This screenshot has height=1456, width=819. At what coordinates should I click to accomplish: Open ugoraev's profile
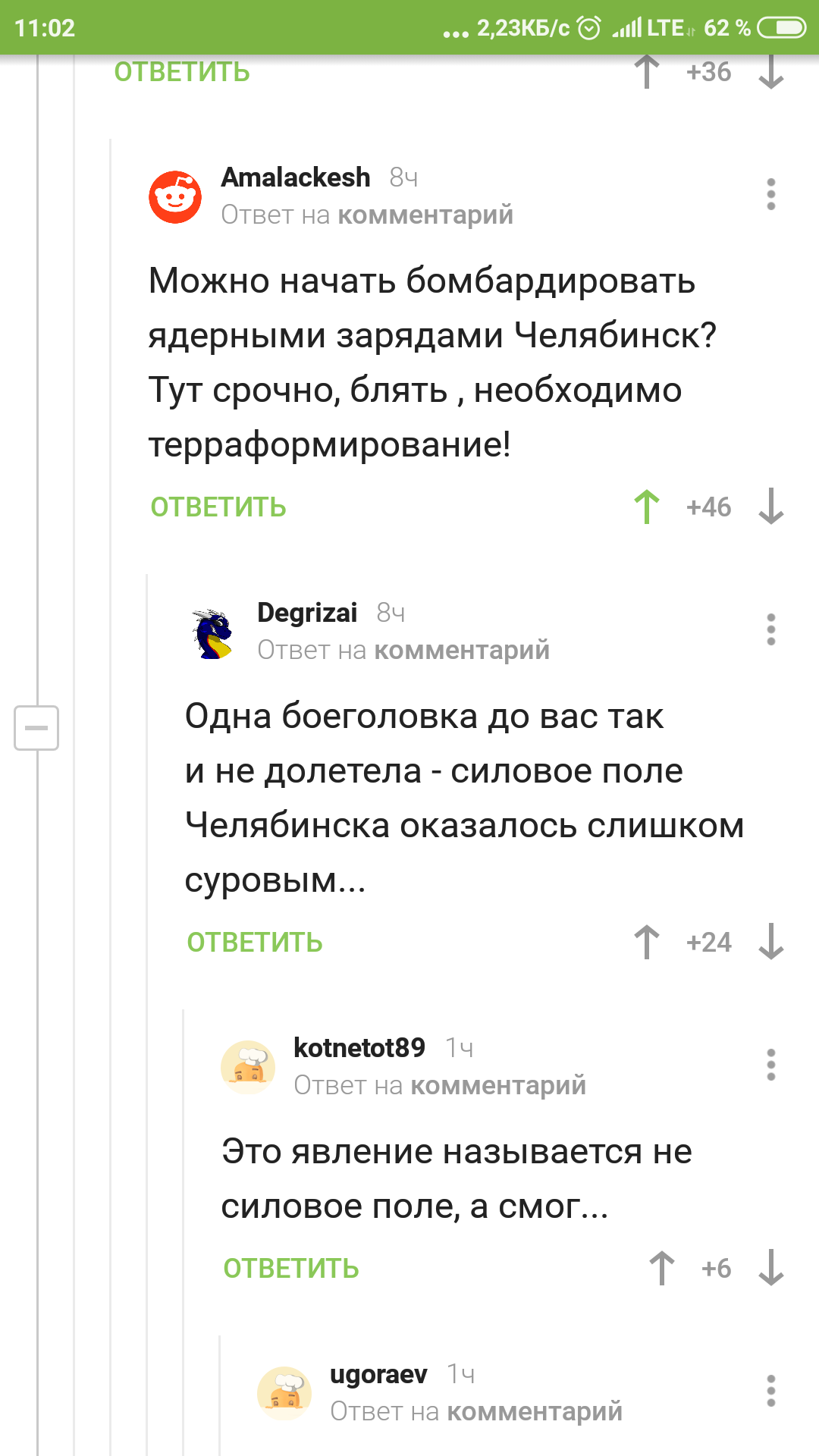pos(378,1374)
